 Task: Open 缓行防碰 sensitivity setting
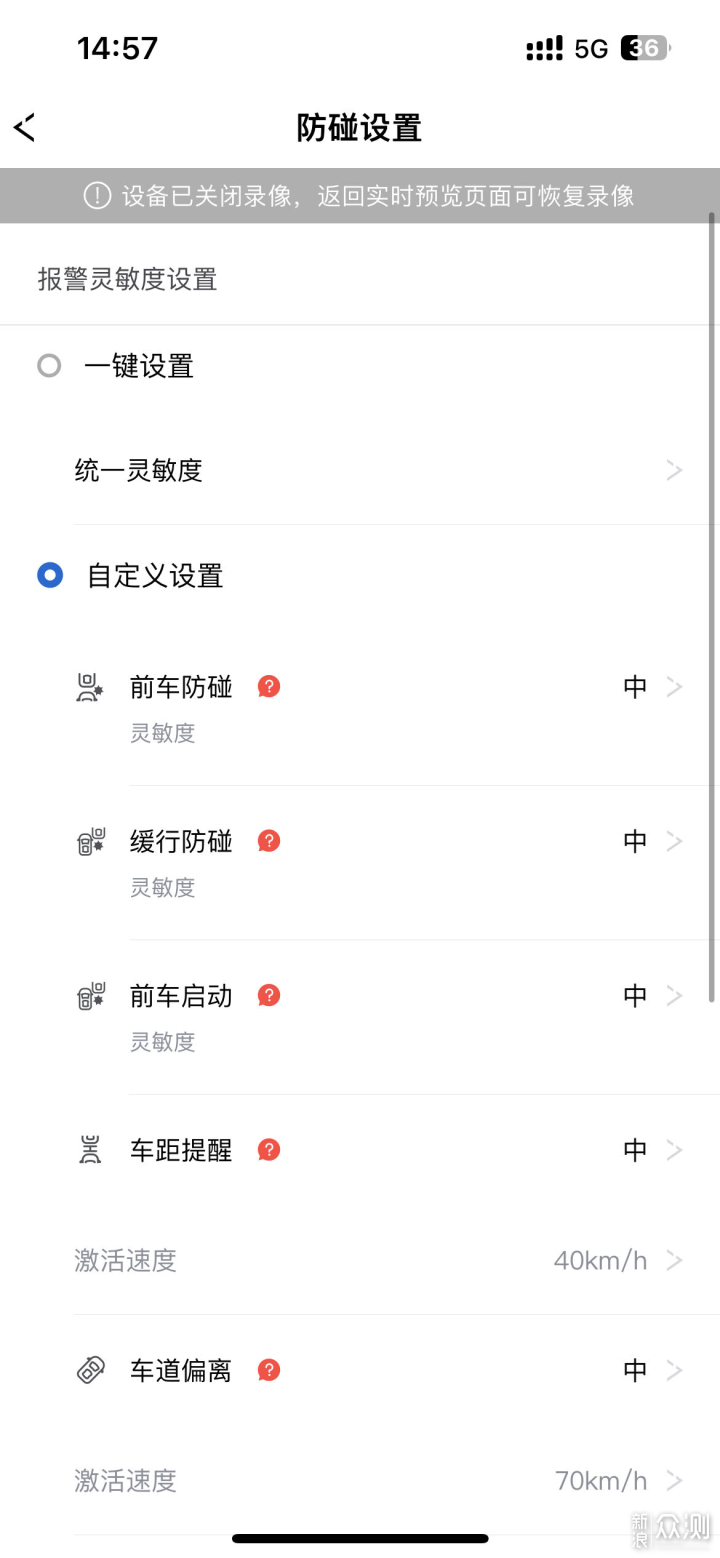[378, 863]
